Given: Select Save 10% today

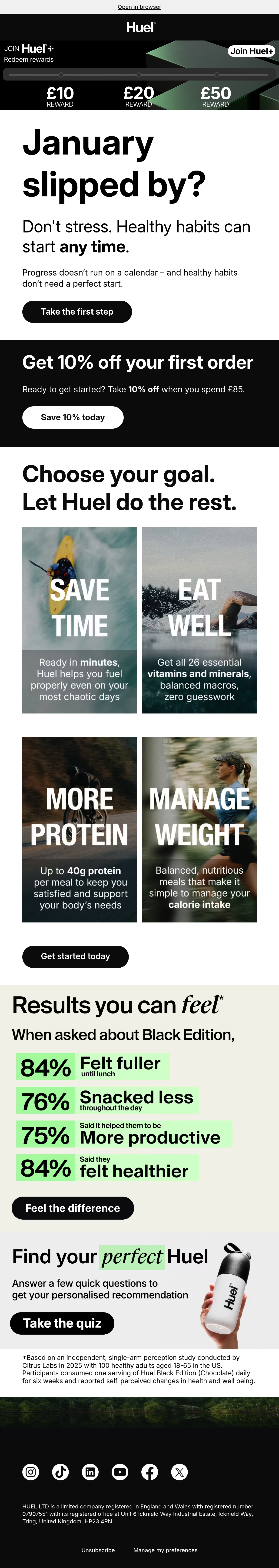Looking at the screenshot, I should pyautogui.click(x=73, y=417).
